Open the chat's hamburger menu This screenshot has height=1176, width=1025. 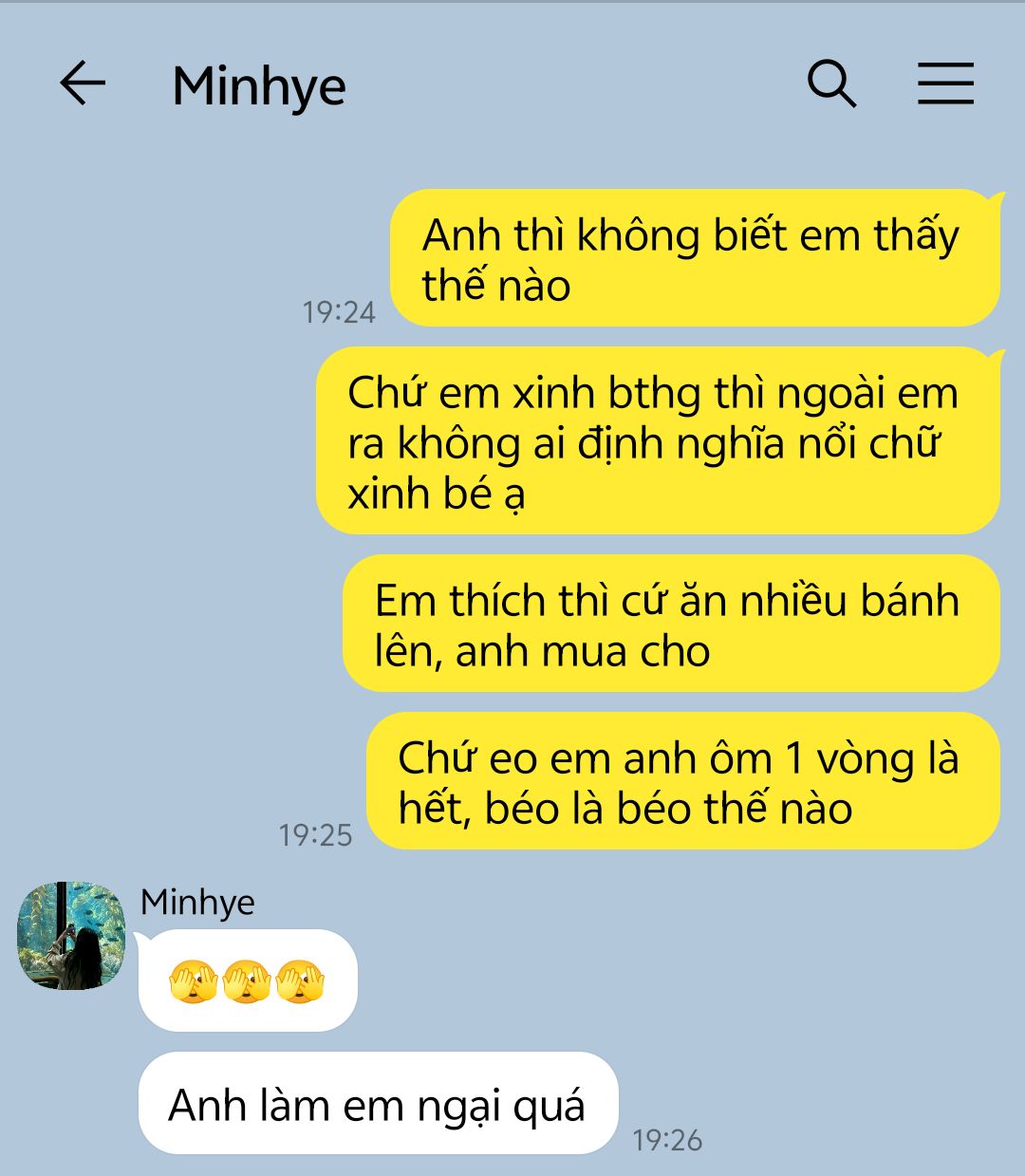pyautogui.click(x=945, y=84)
